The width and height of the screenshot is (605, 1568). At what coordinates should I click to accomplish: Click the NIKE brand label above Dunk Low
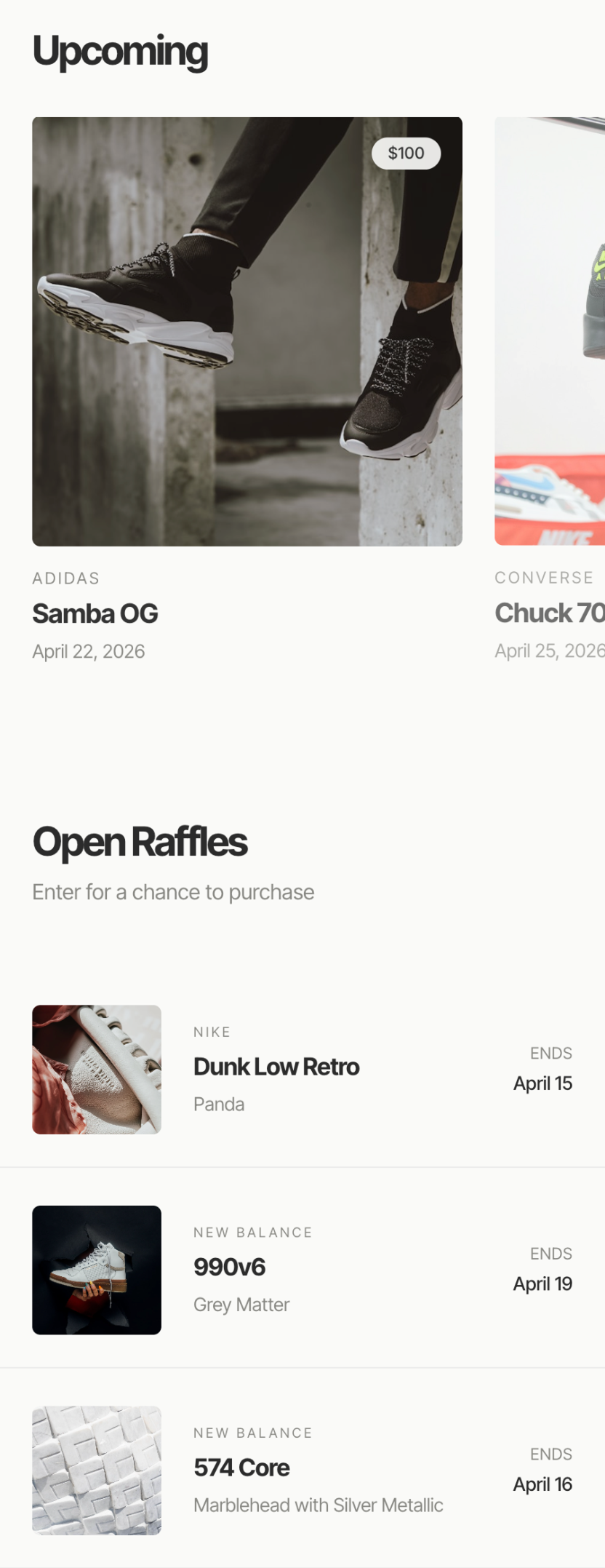click(212, 1032)
